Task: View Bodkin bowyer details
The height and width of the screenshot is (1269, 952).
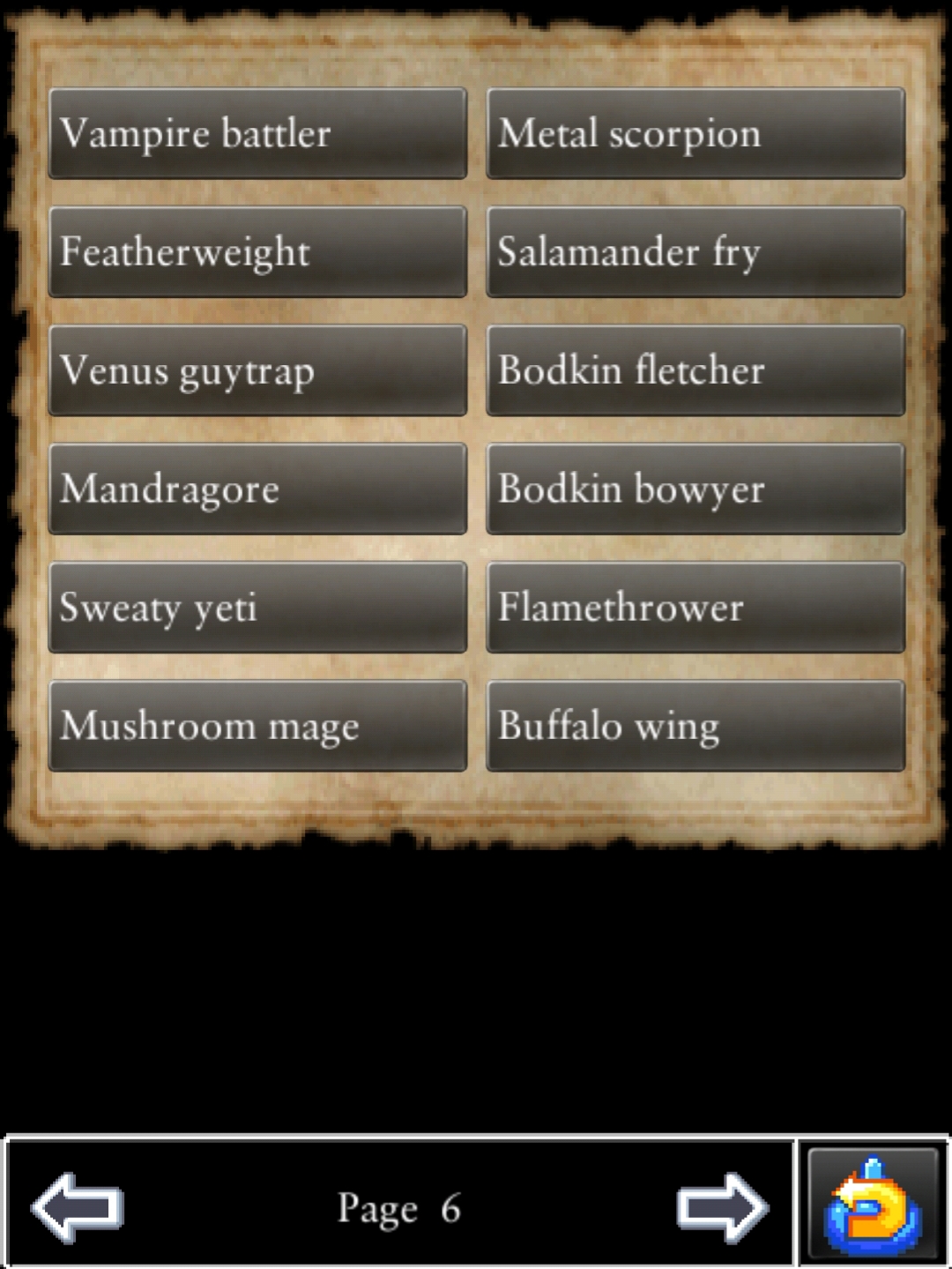Action: click(x=695, y=489)
